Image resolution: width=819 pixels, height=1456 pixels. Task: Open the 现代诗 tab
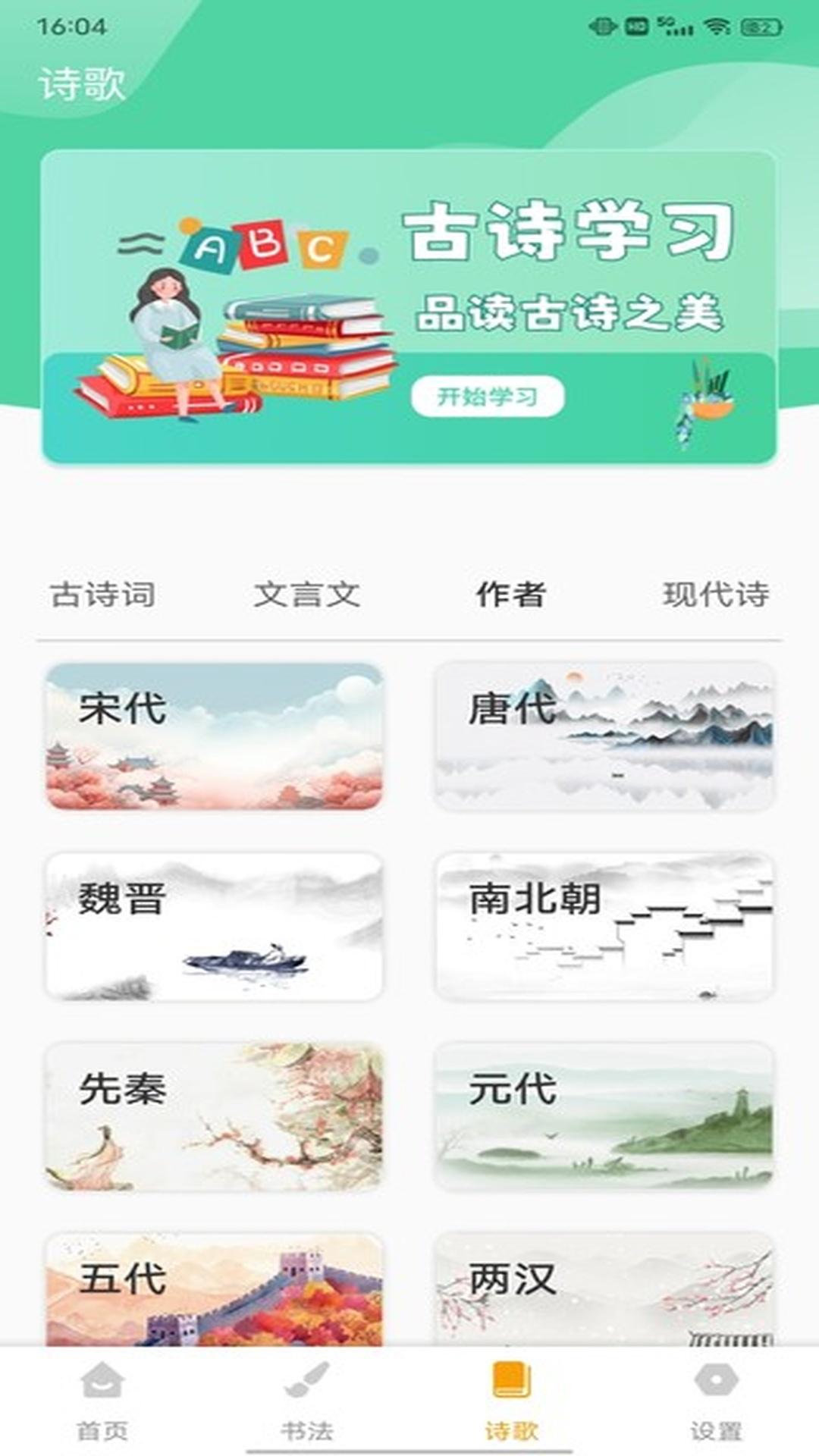pos(716,597)
